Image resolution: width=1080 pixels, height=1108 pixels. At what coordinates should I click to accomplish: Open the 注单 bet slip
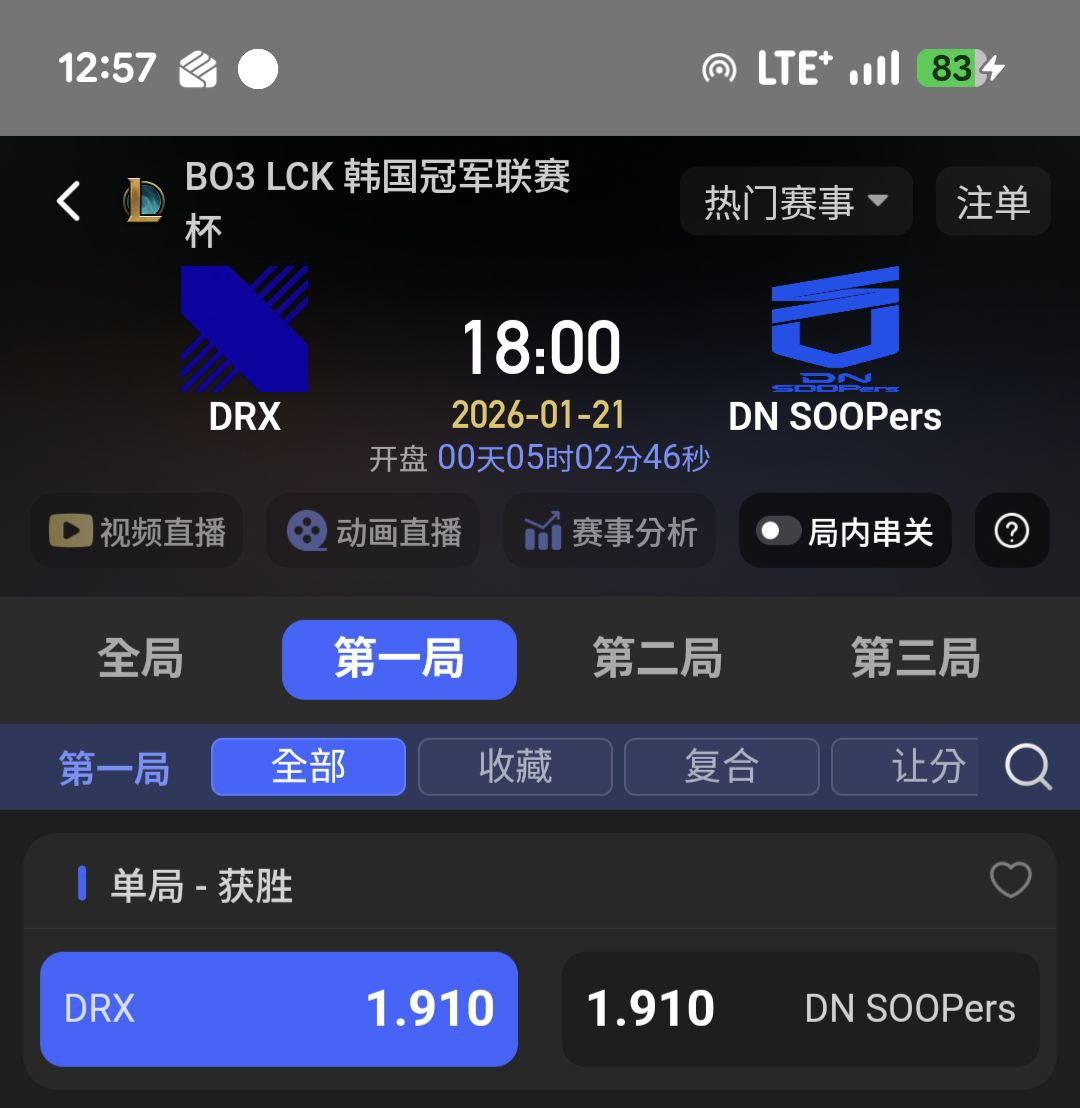click(992, 202)
